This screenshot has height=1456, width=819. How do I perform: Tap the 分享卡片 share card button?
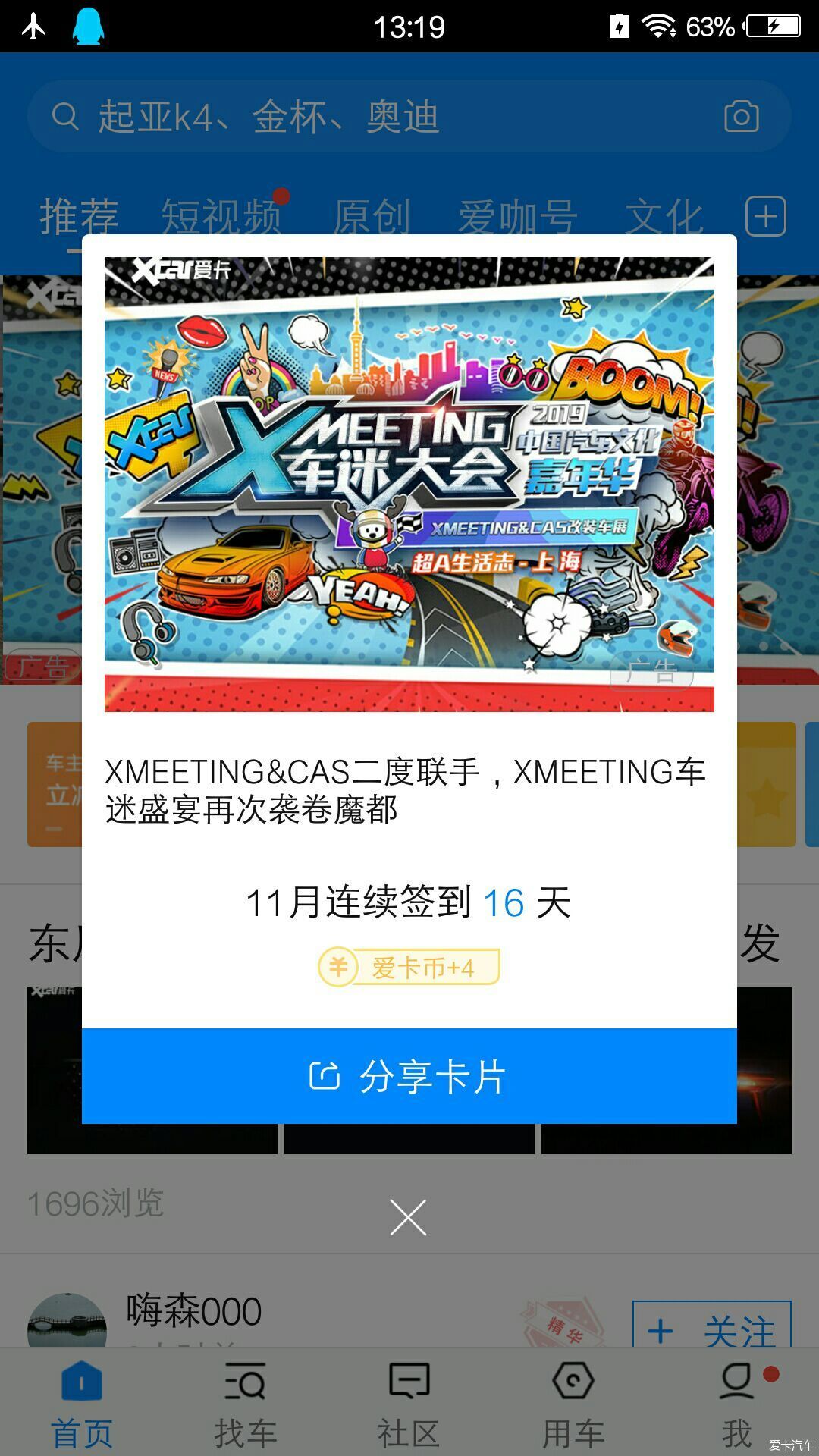pos(409,1075)
